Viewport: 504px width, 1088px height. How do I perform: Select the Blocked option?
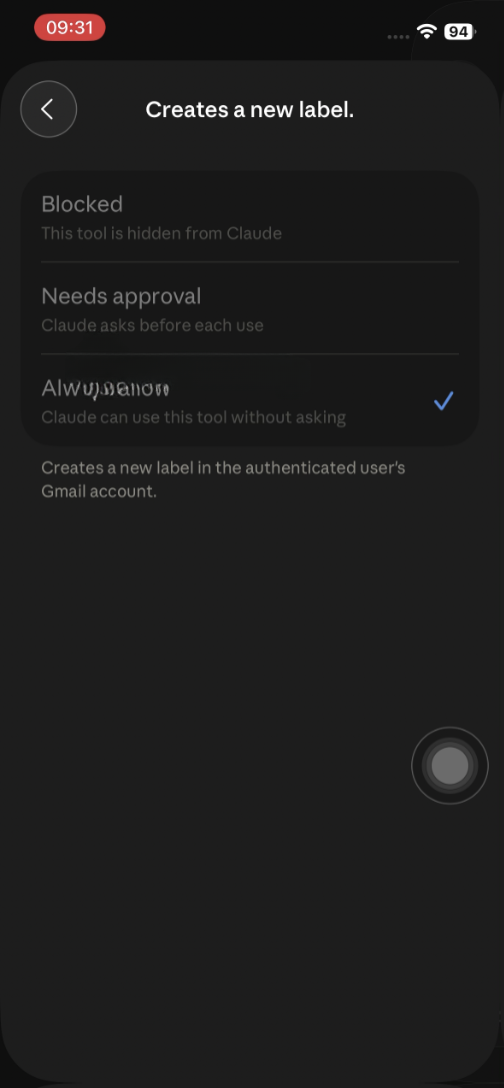point(250,216)
